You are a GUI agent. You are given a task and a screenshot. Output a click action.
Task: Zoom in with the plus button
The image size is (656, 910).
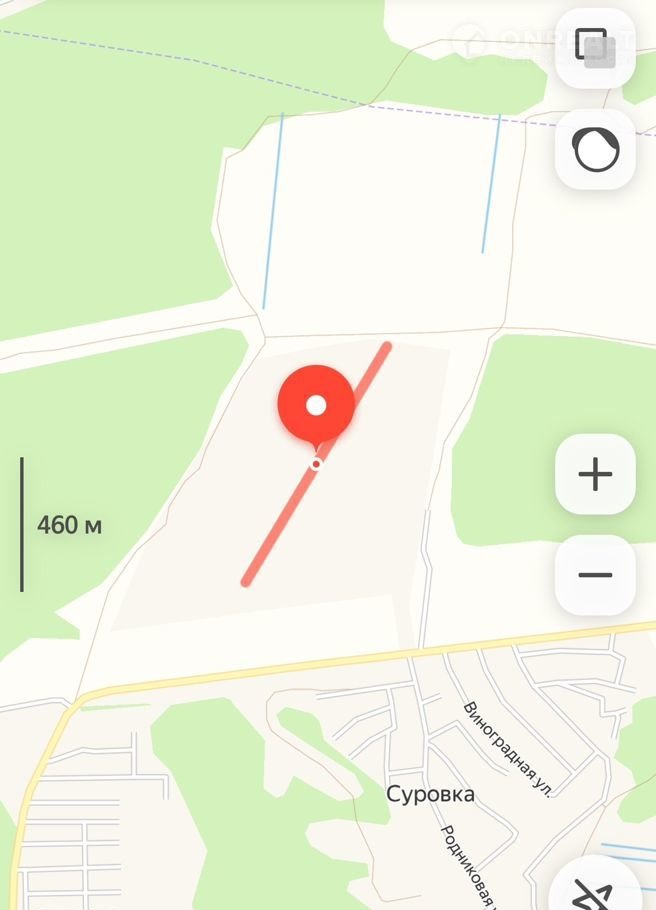click(x=595, y=474)
